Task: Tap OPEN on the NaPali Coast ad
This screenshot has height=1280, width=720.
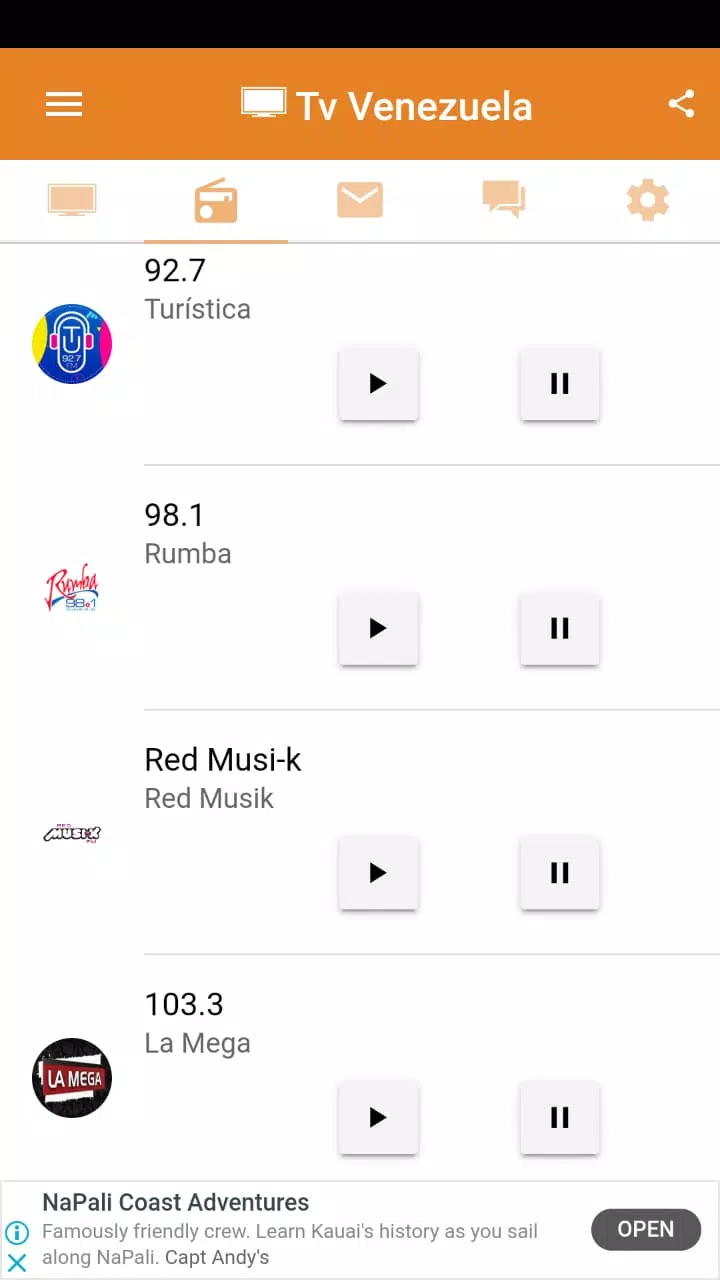Action: [645, 1229]
